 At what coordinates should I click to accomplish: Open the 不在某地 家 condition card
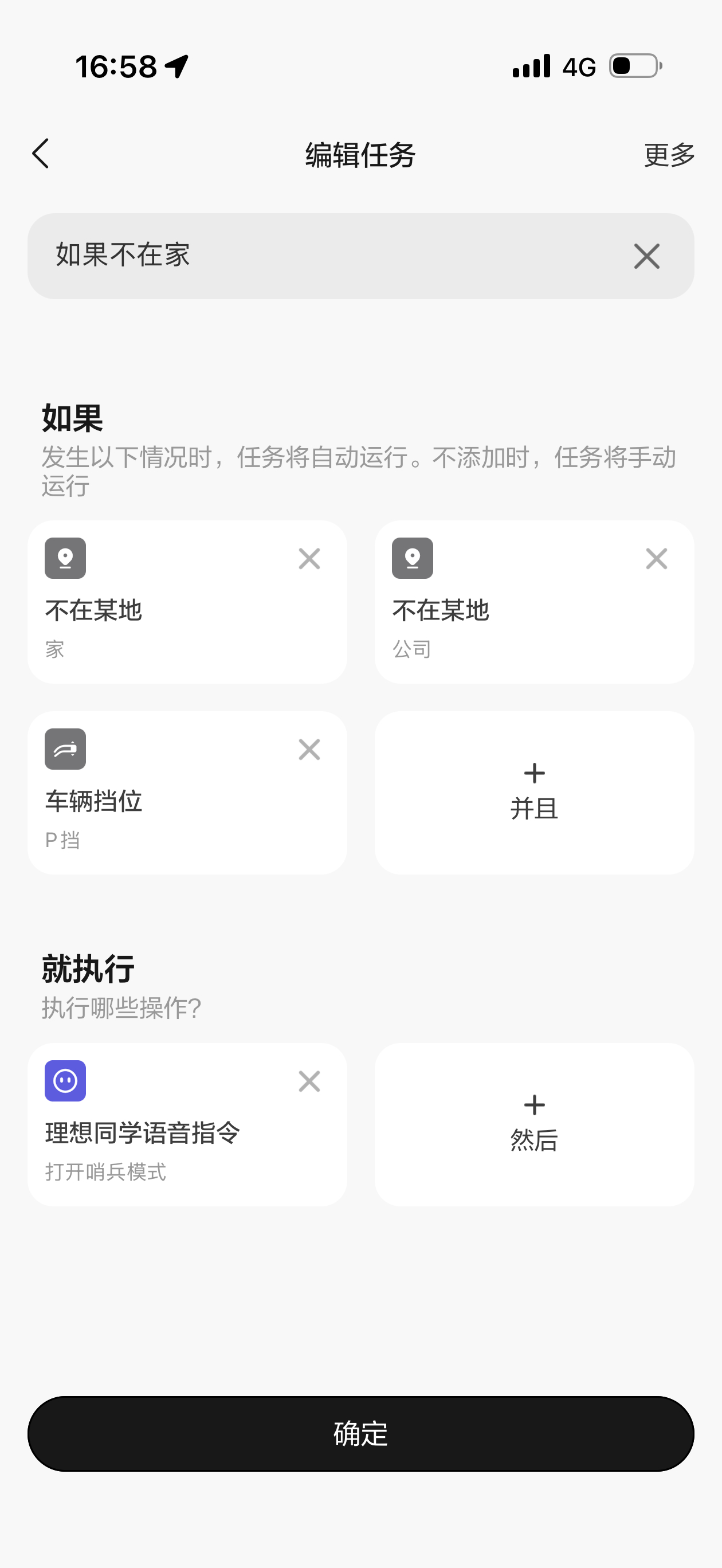click(x=187, y=602)
